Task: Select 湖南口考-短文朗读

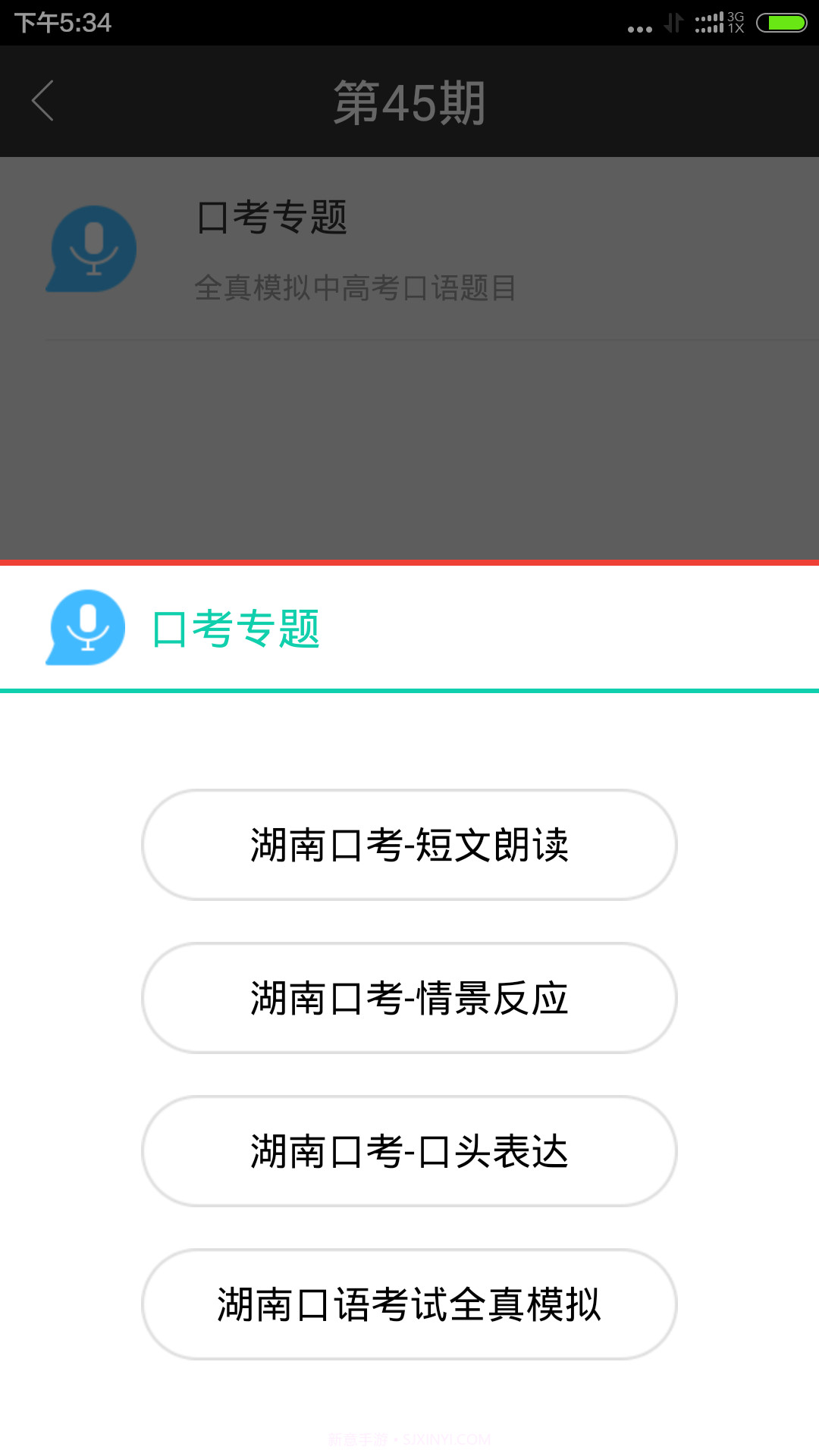Action: point(409,846)
